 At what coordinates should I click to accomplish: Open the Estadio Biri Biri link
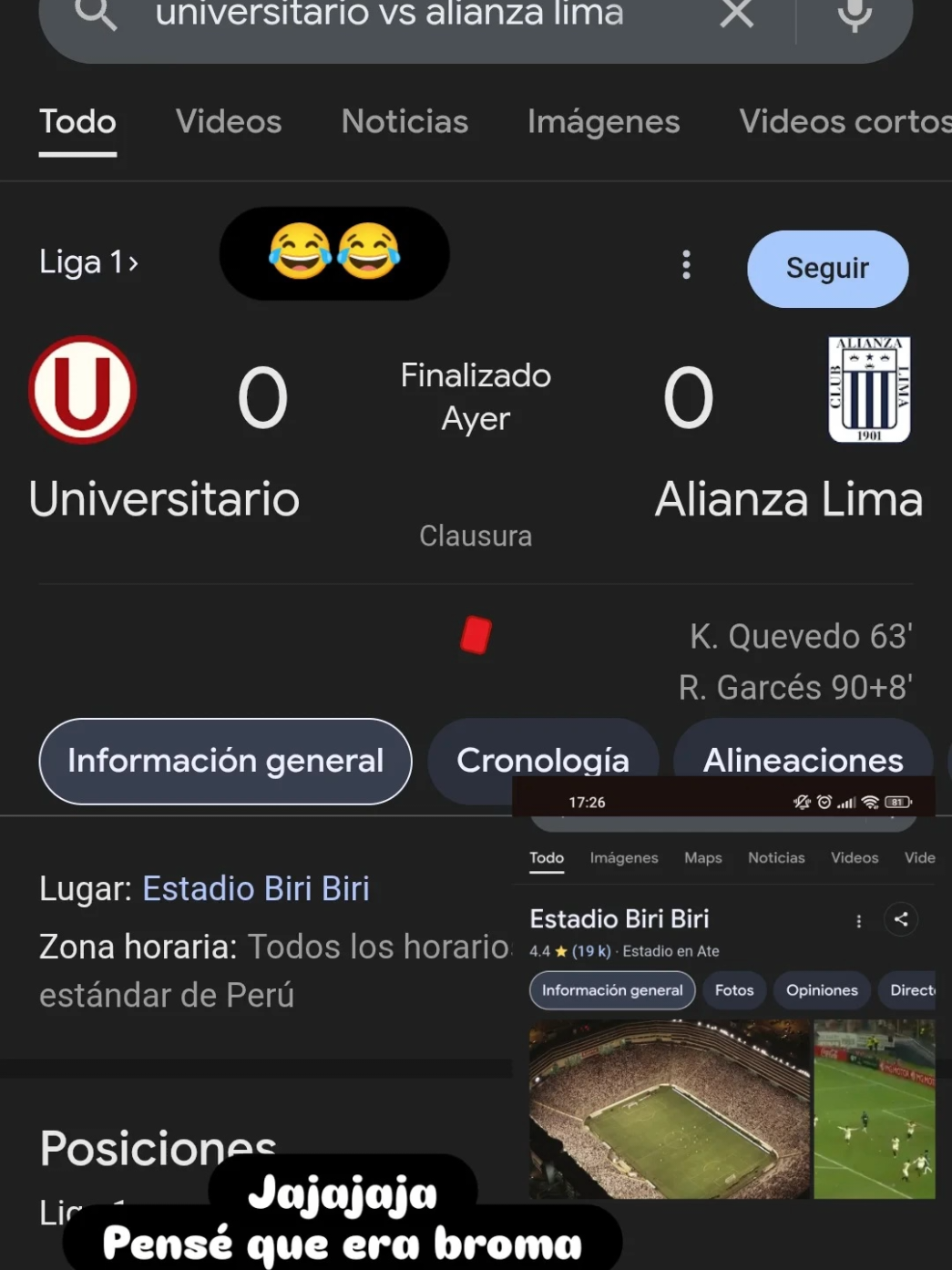pos(256,888)
